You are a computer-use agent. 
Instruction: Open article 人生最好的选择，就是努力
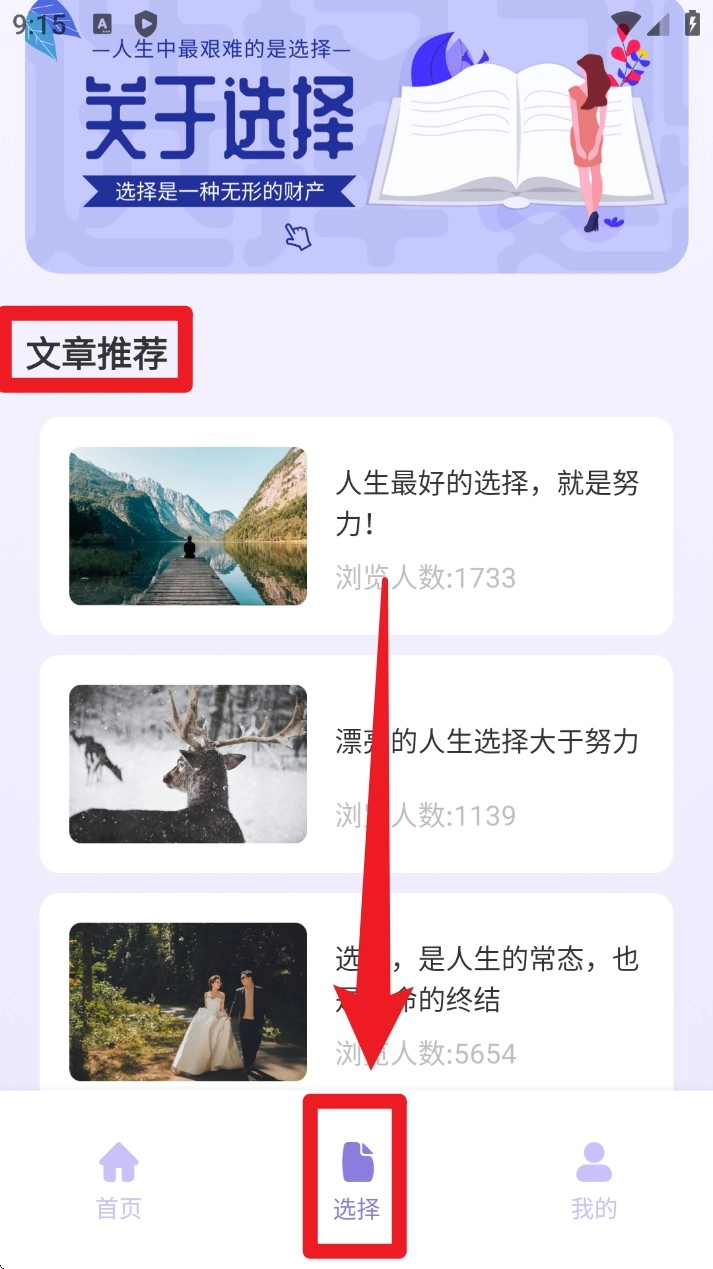356,526
